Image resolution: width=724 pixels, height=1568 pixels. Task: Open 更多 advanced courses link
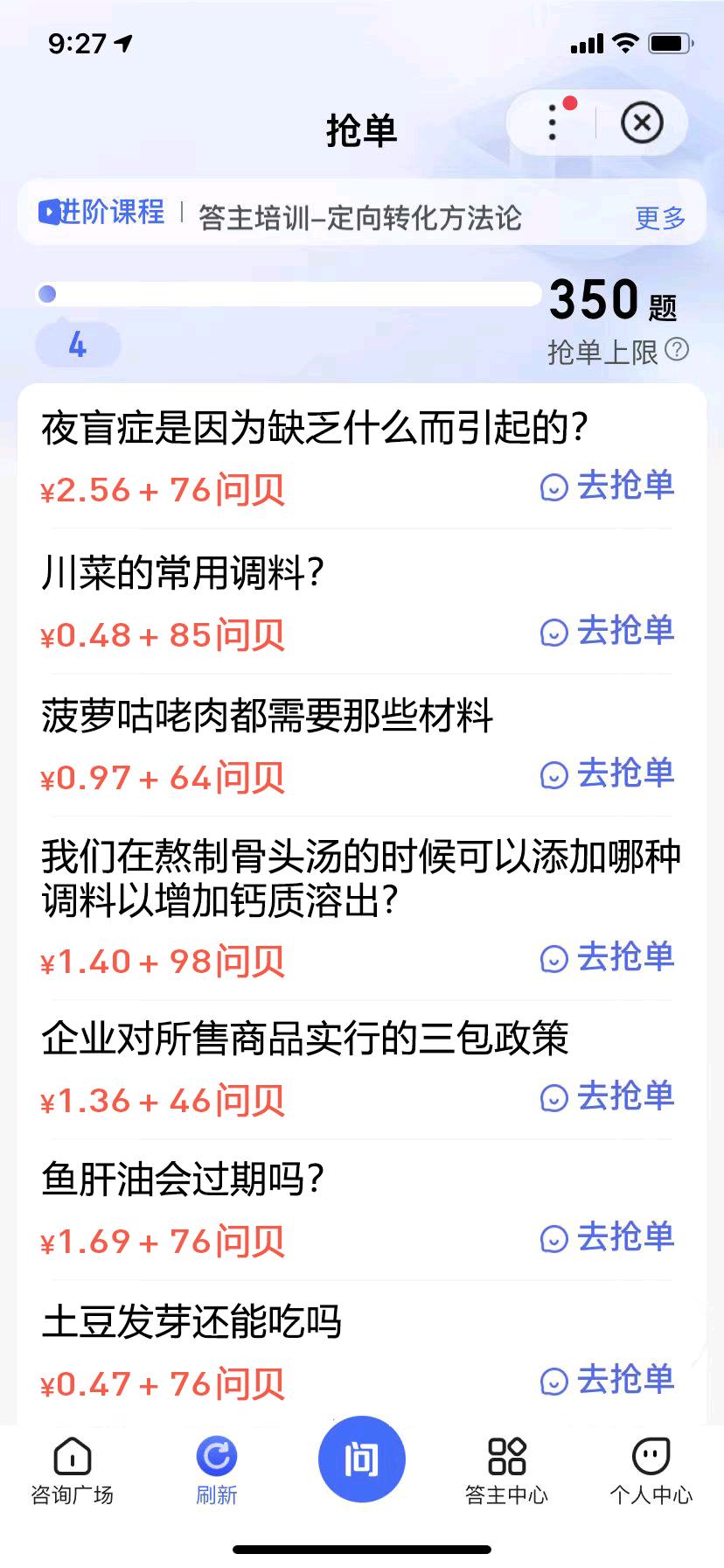point(660,217)
